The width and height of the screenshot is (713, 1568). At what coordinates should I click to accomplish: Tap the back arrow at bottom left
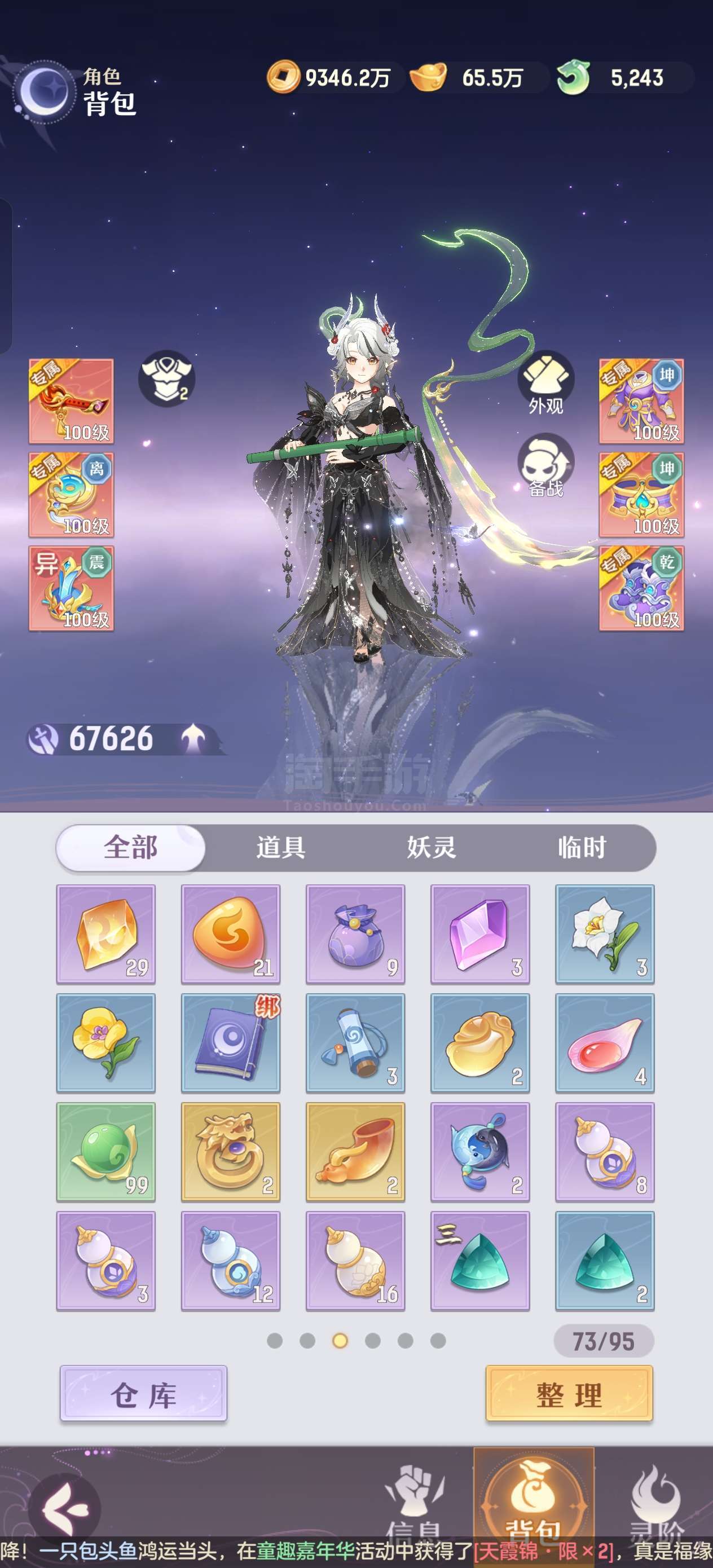tap(64, 1508)
